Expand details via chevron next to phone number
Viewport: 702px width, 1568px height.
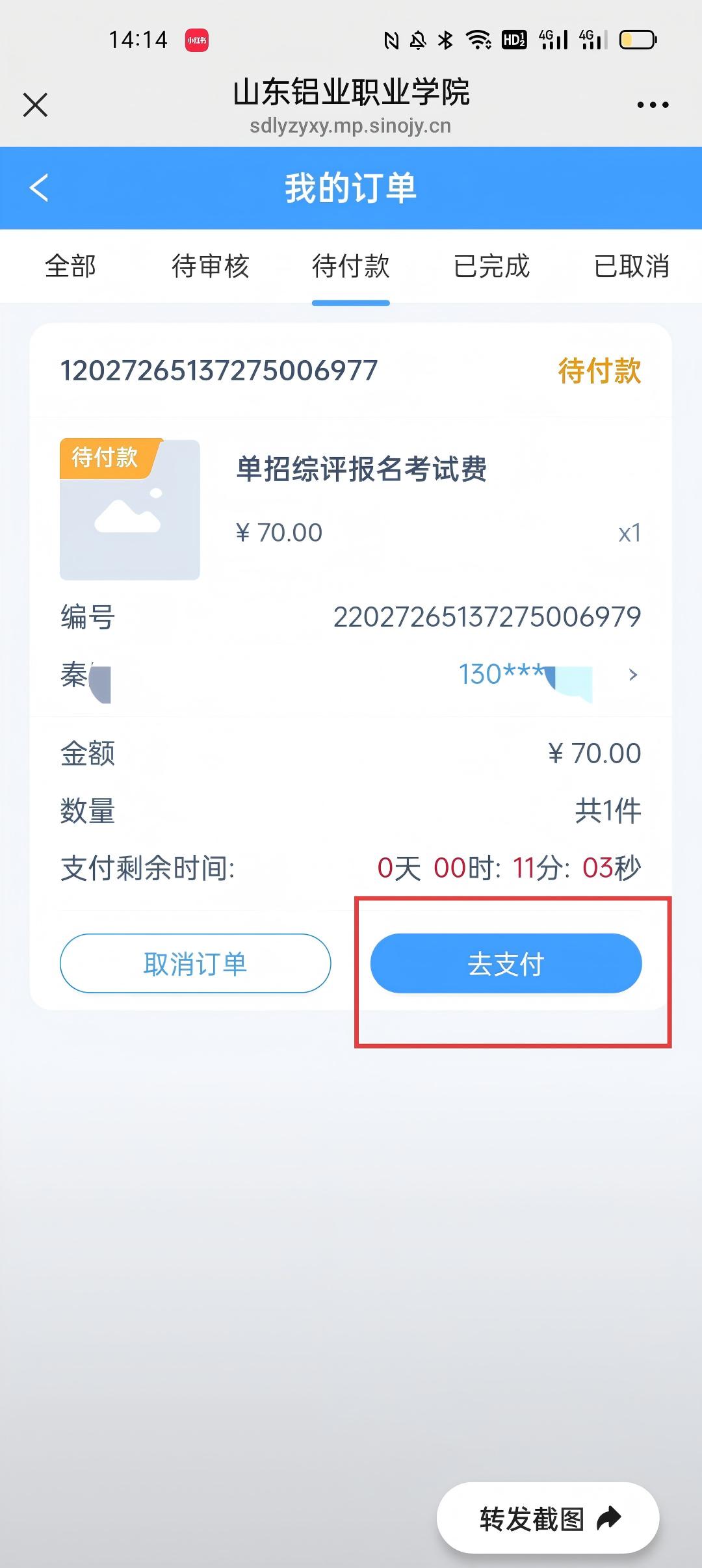click(631, 675)
